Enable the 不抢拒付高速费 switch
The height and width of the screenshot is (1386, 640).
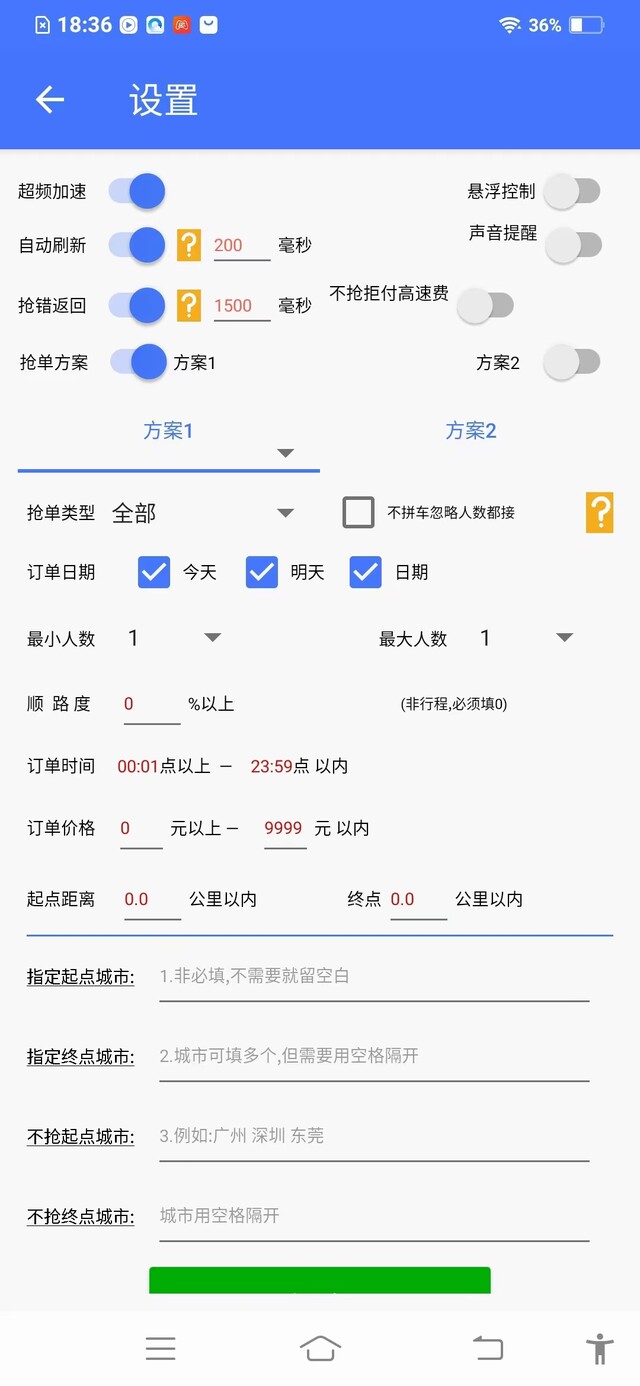(485, 306)
